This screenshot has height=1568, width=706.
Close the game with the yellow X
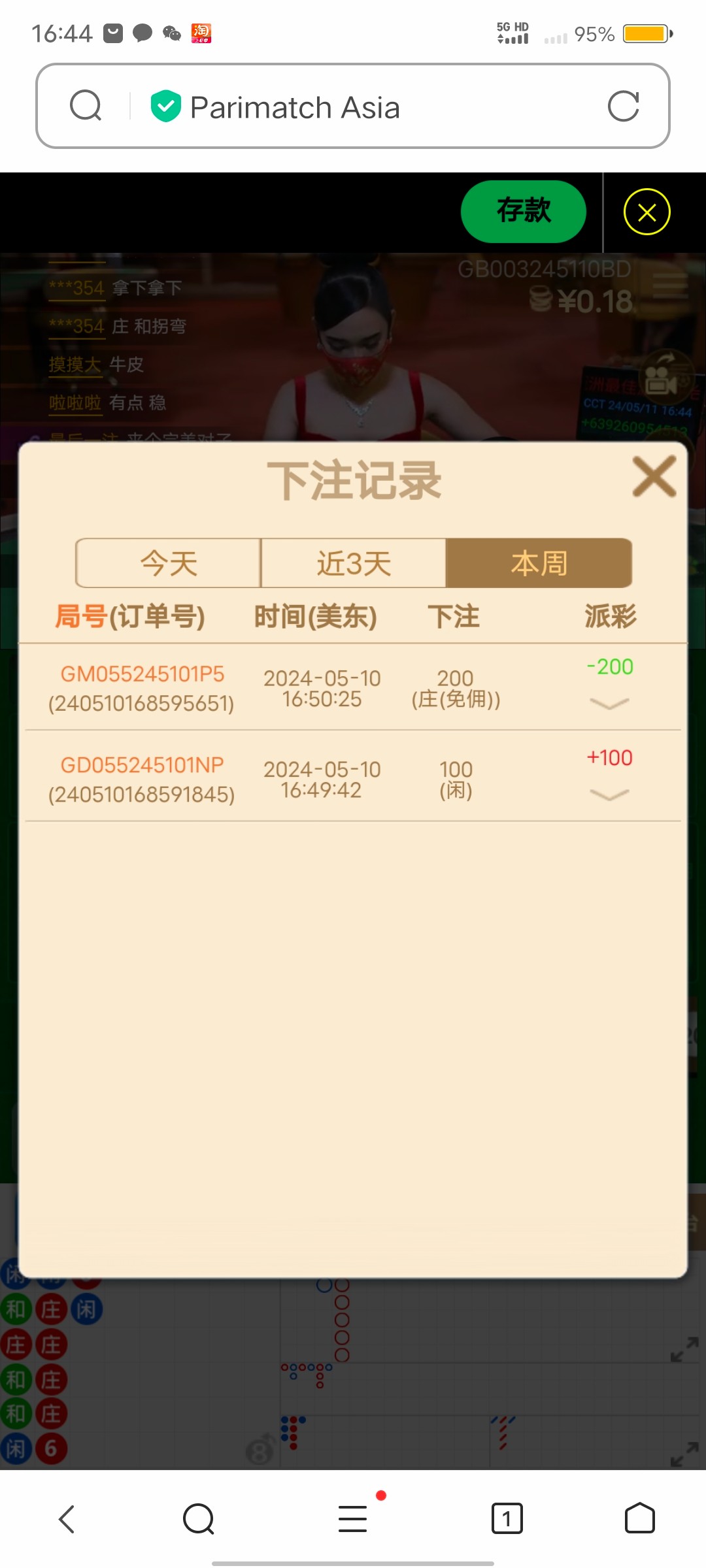pos(647,212)
